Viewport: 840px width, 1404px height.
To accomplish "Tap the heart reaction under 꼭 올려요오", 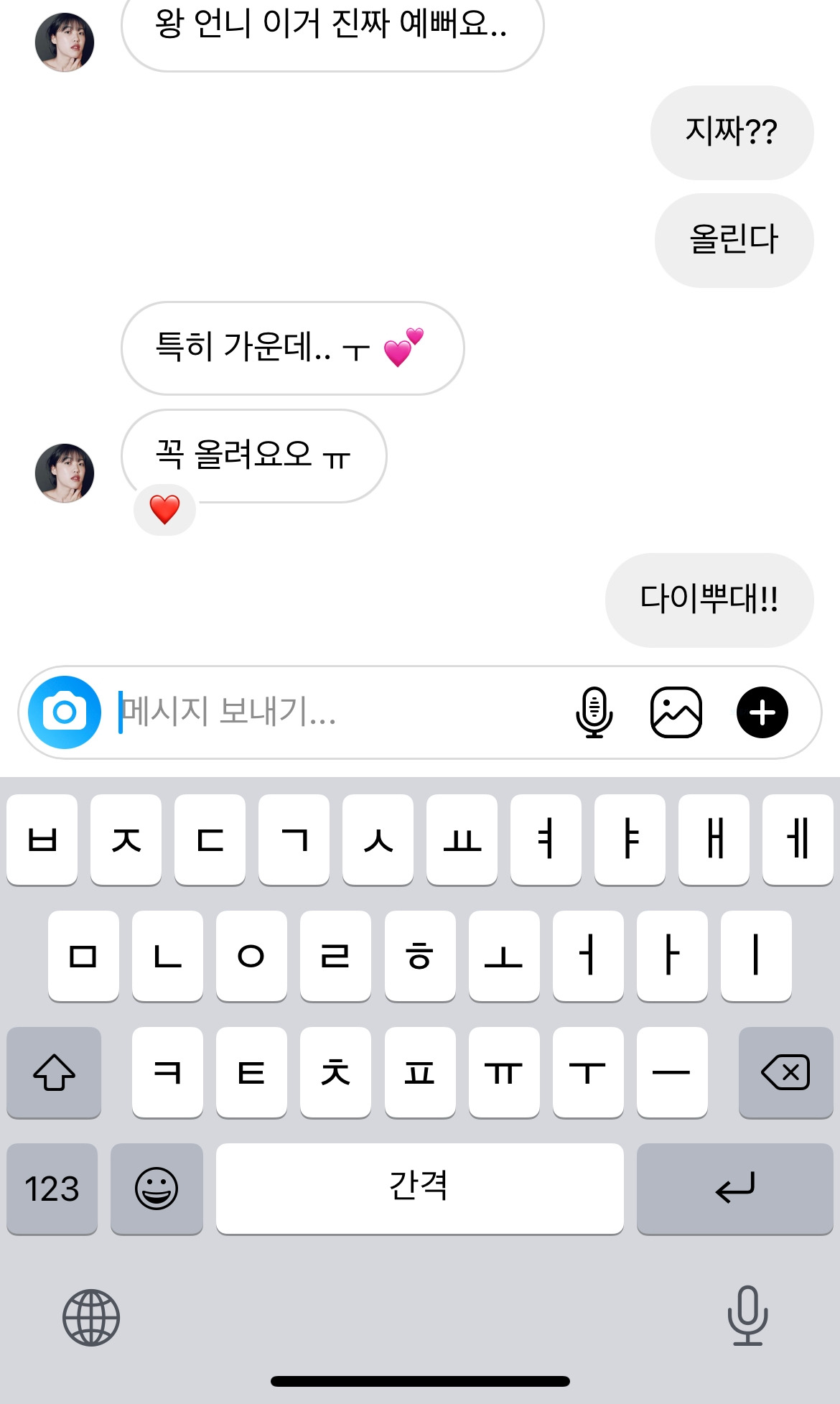I will coord(164,510).
